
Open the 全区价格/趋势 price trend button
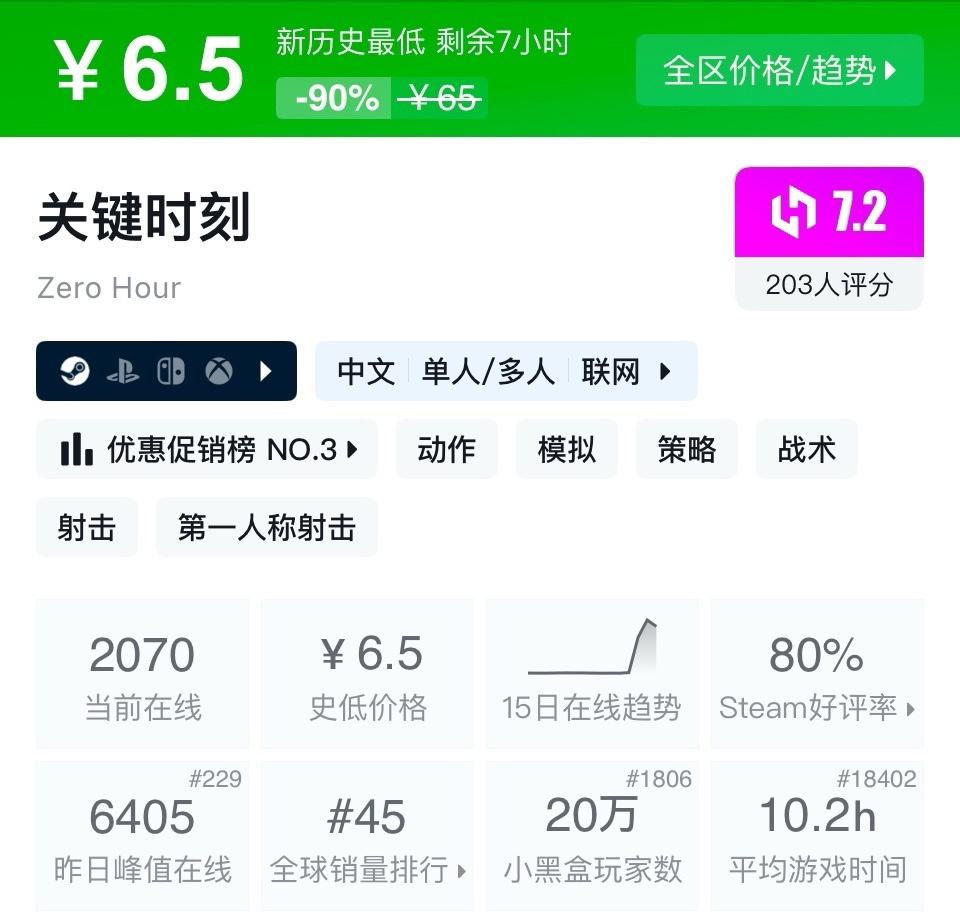tap(779, 71)
